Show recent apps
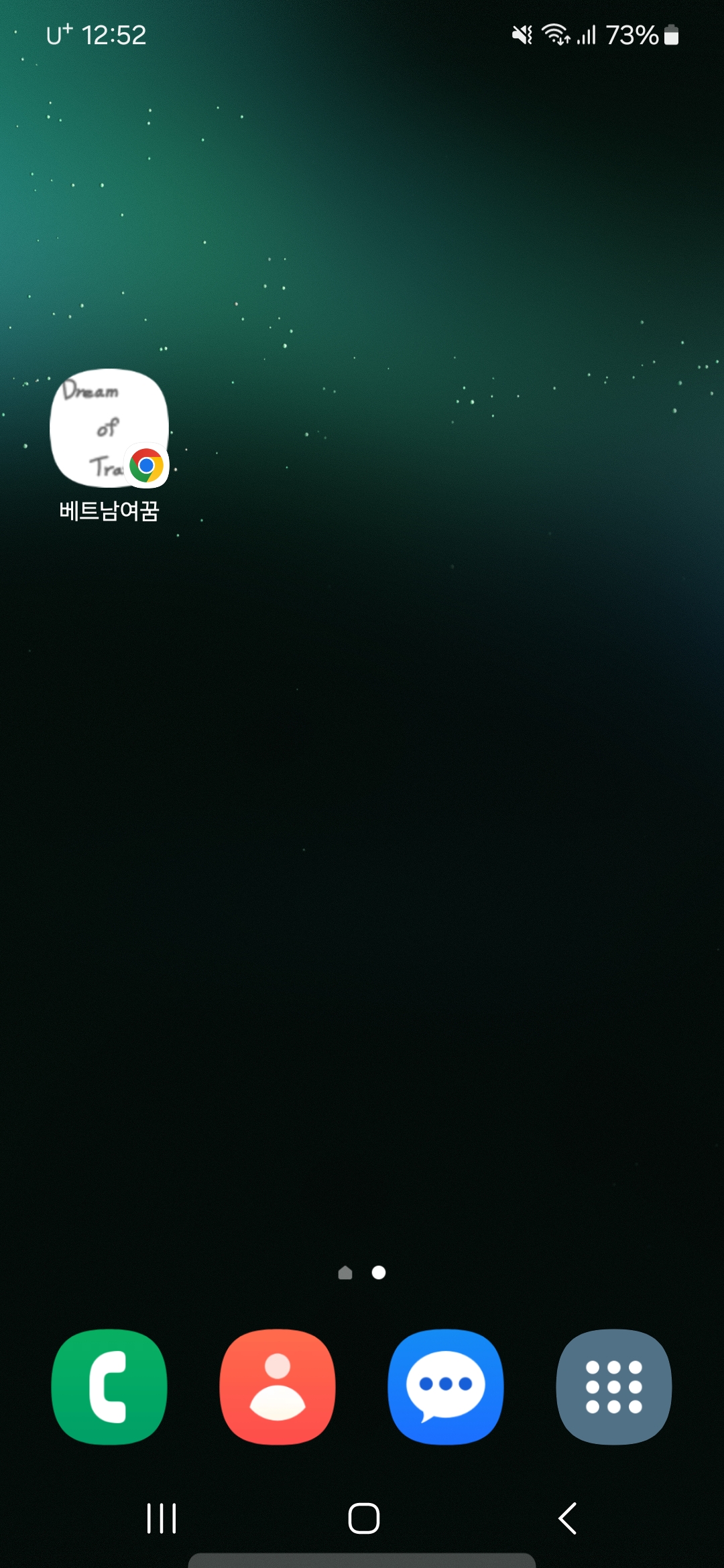 click(162, 1518)
